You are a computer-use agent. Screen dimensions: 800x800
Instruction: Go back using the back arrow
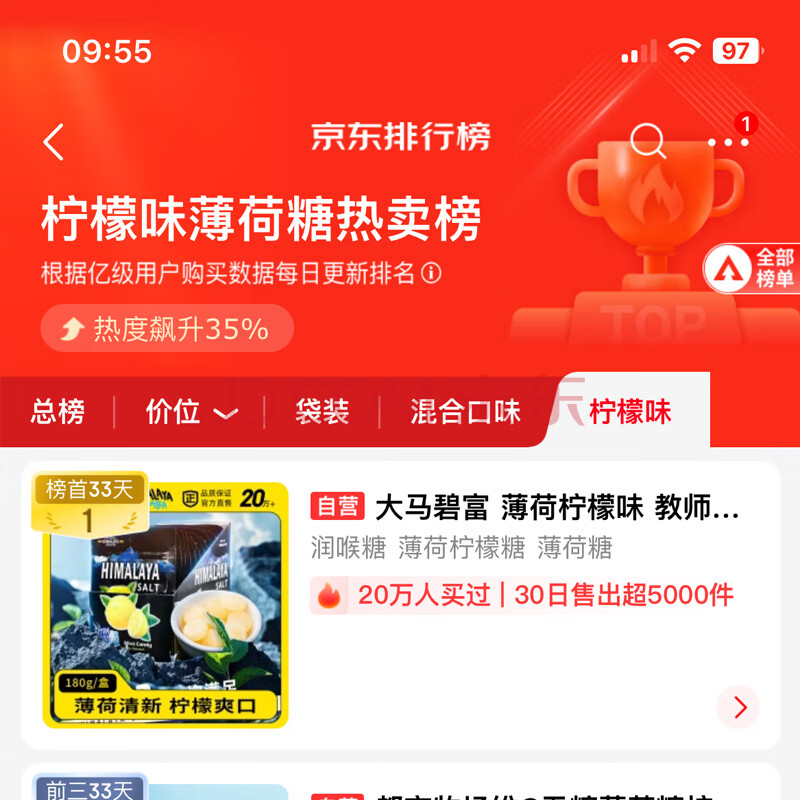pos(54,142)
